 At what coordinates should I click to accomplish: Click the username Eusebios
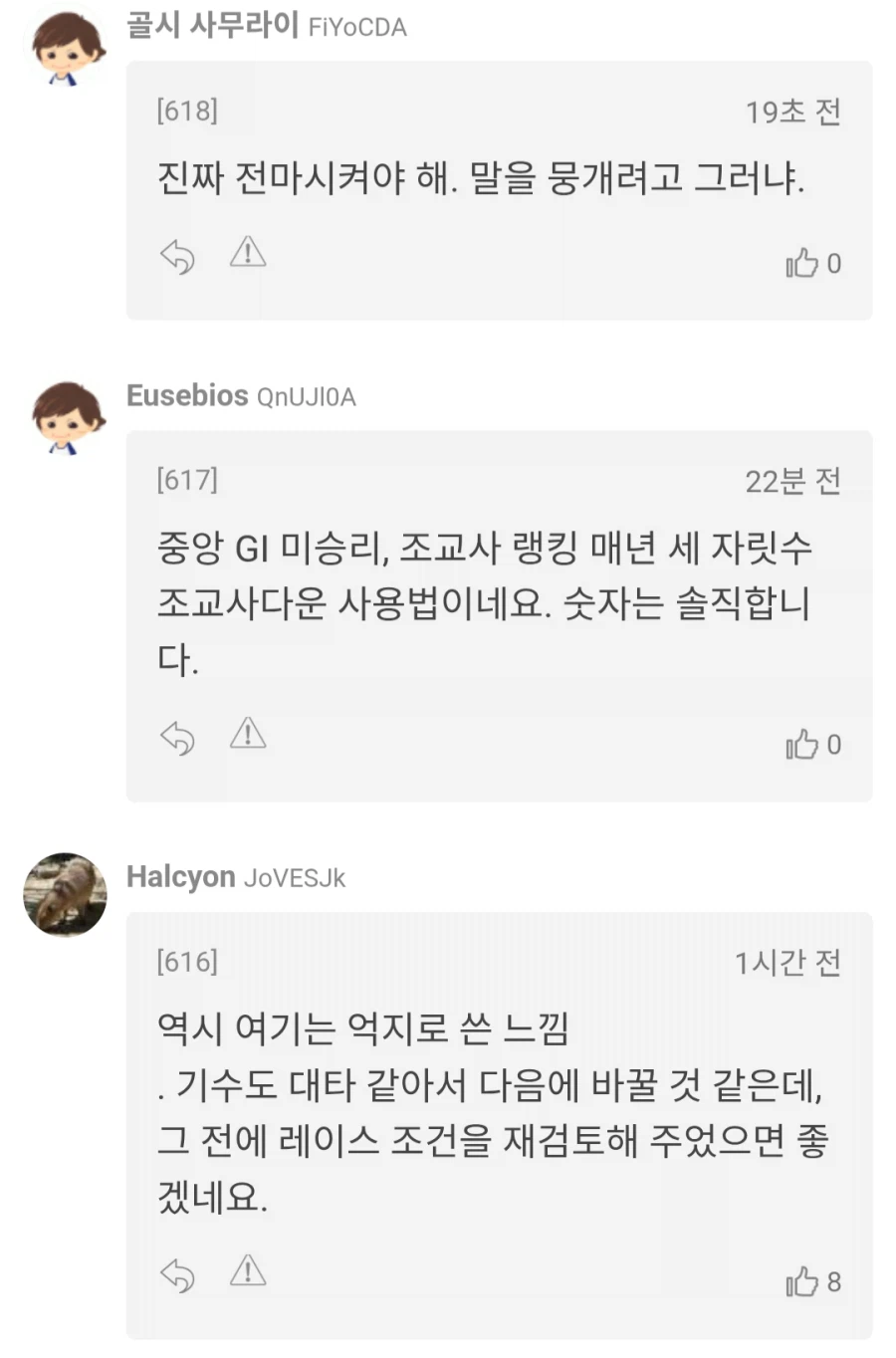coord(187,395)
